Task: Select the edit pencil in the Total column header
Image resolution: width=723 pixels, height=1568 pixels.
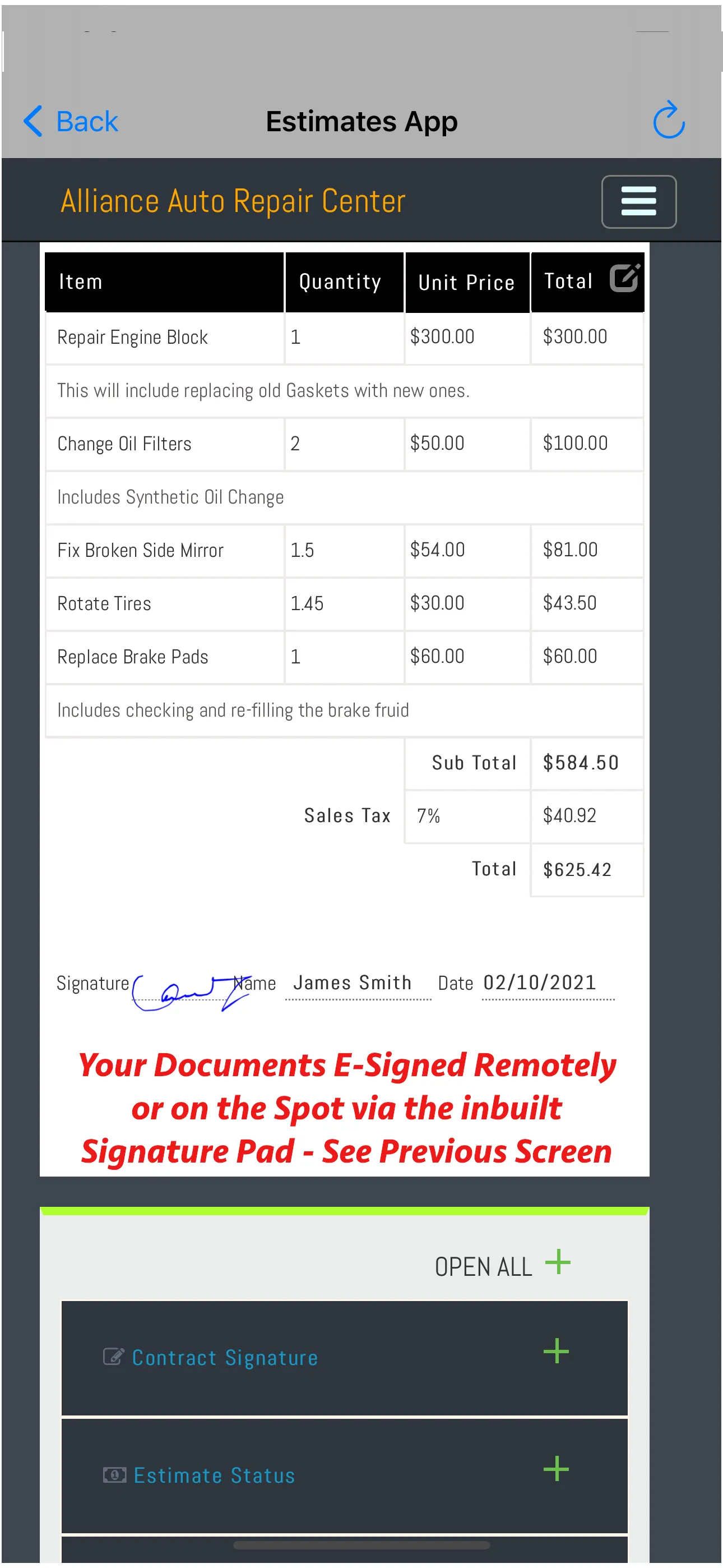Action: tap(625, 279)
